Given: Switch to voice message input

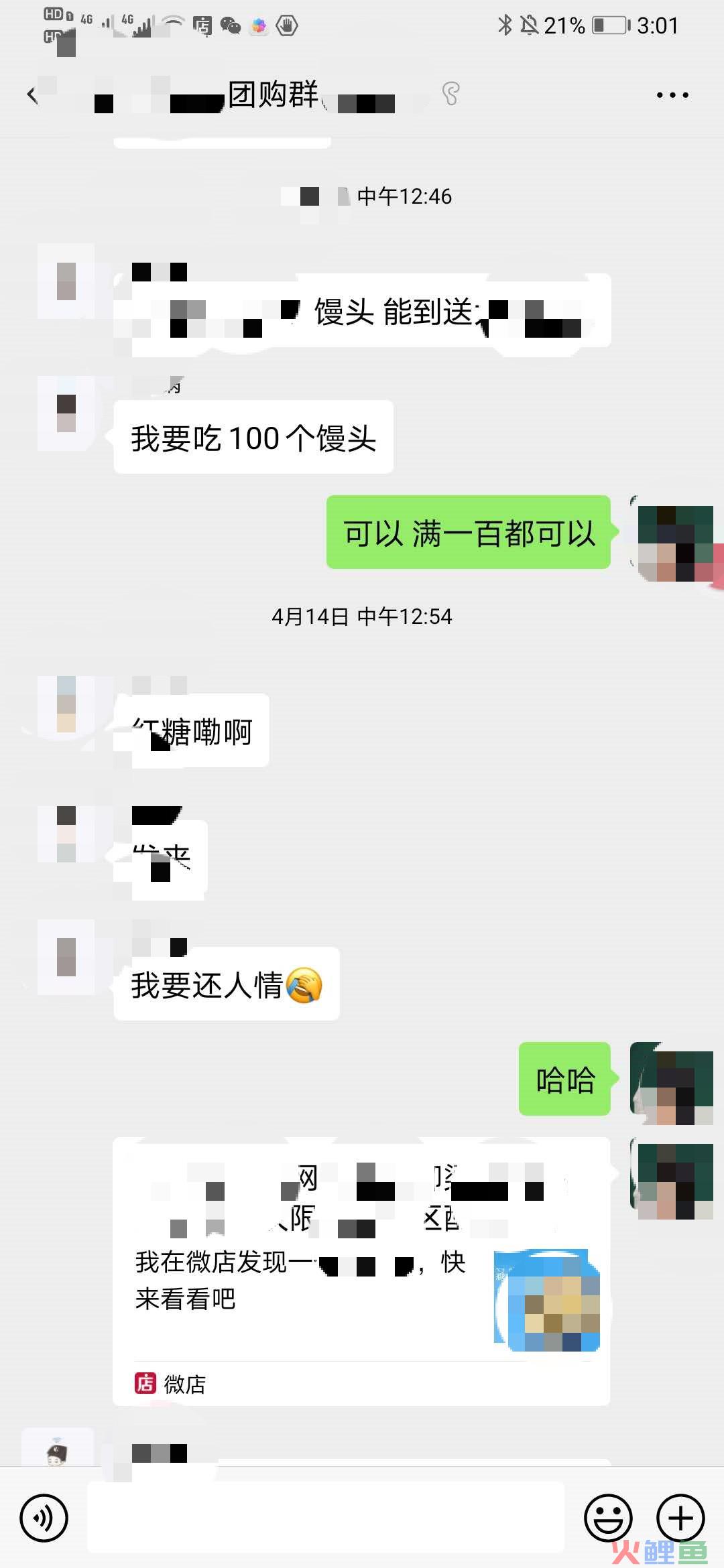Looking at the screenshot, I should 44,1518.
